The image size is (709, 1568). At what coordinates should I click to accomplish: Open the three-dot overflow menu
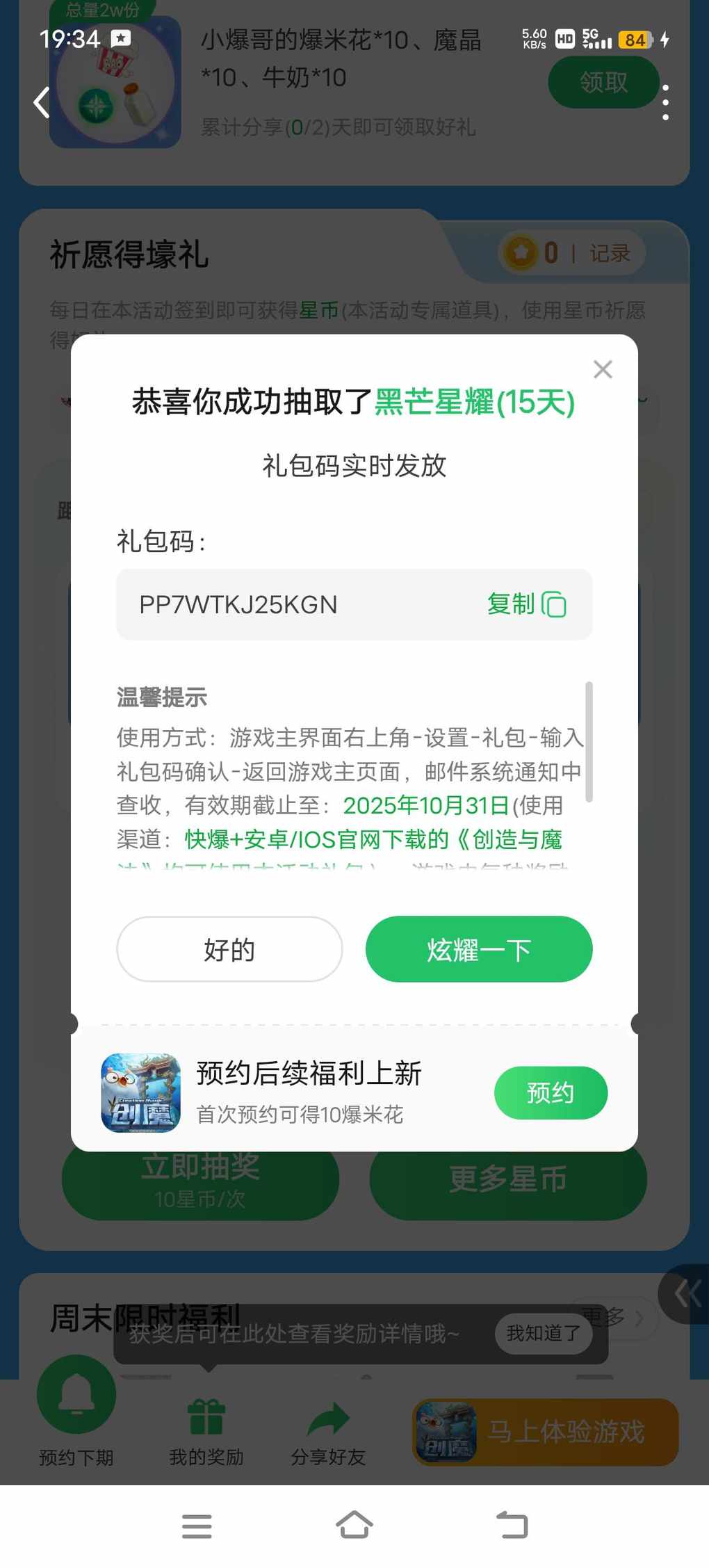[x=665, y=103]
